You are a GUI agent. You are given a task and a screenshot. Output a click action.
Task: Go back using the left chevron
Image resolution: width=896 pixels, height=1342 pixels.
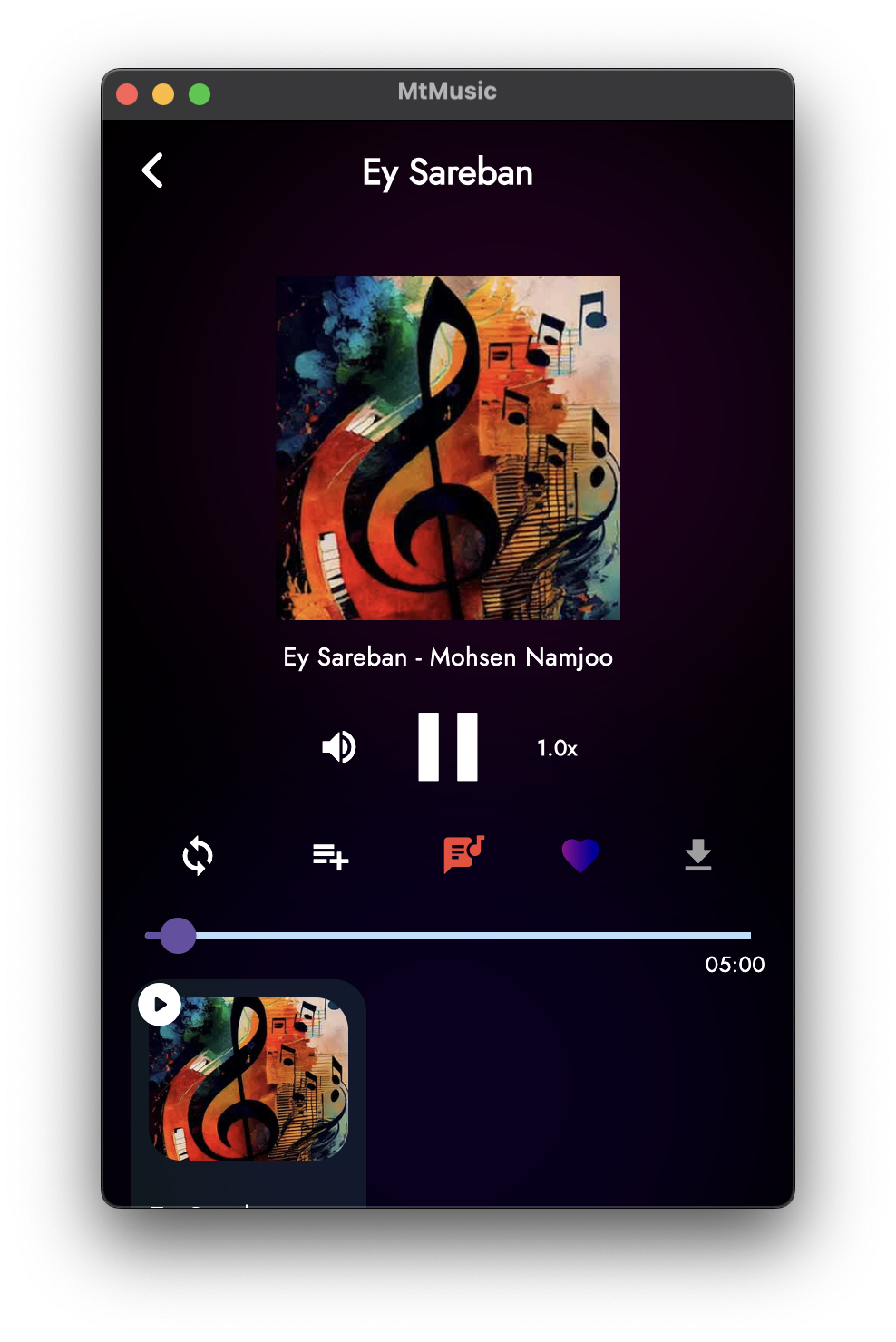[x=151, y=170]
